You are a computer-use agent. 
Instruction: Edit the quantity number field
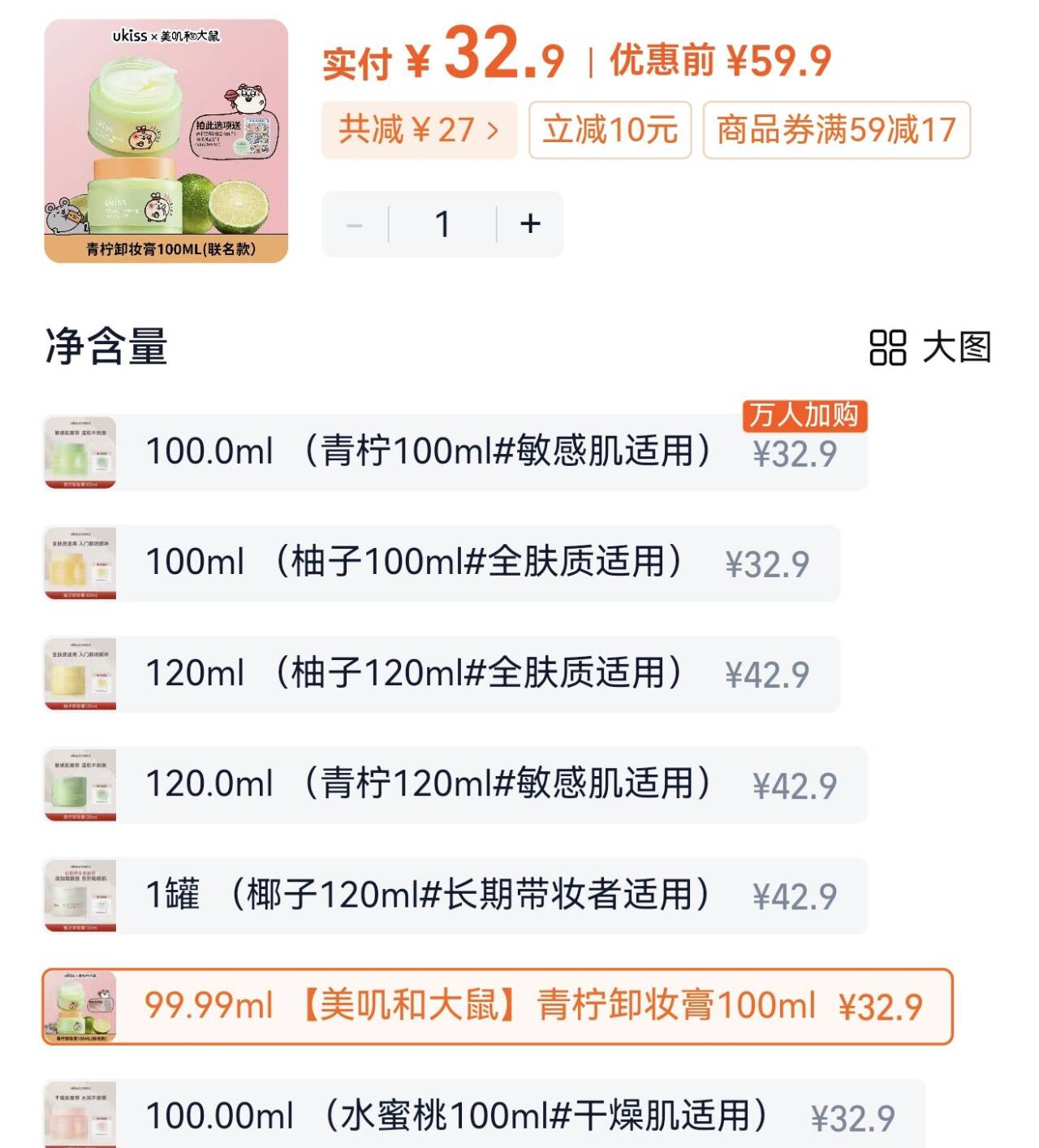click(442, 225)
